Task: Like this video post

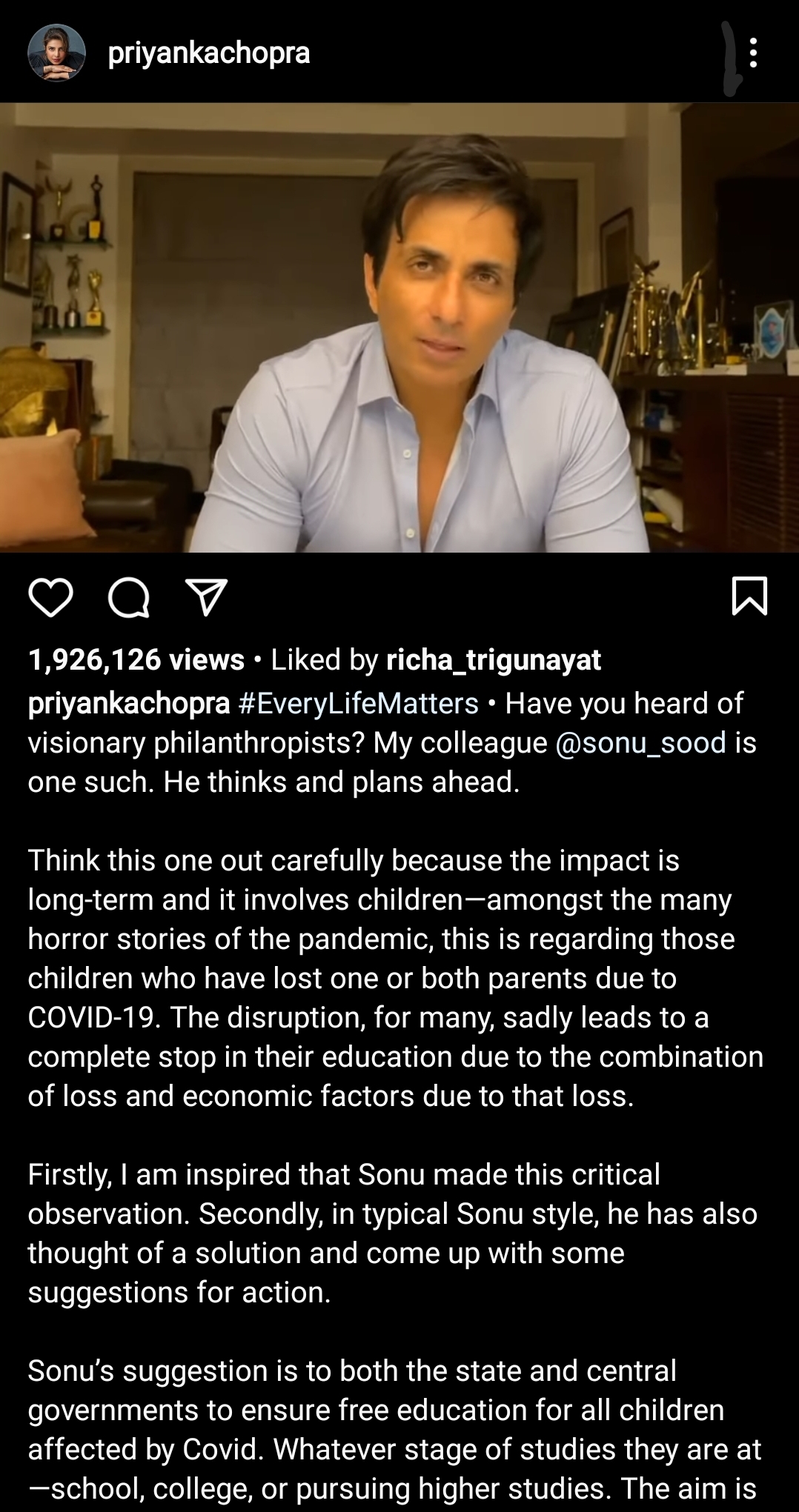Action: (x=50, y=597)
